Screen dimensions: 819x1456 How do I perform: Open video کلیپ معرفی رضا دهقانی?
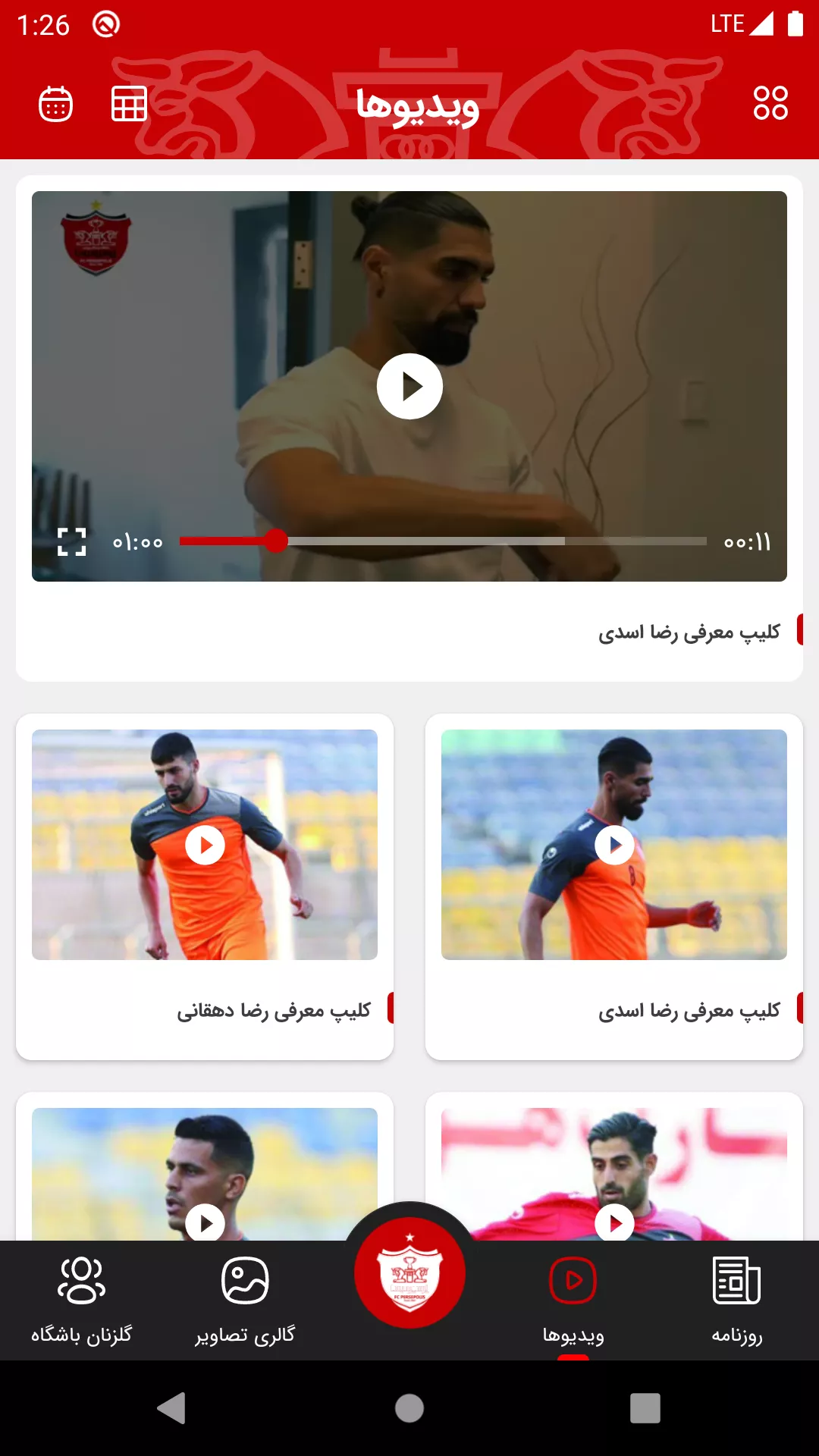coord(205,845)
